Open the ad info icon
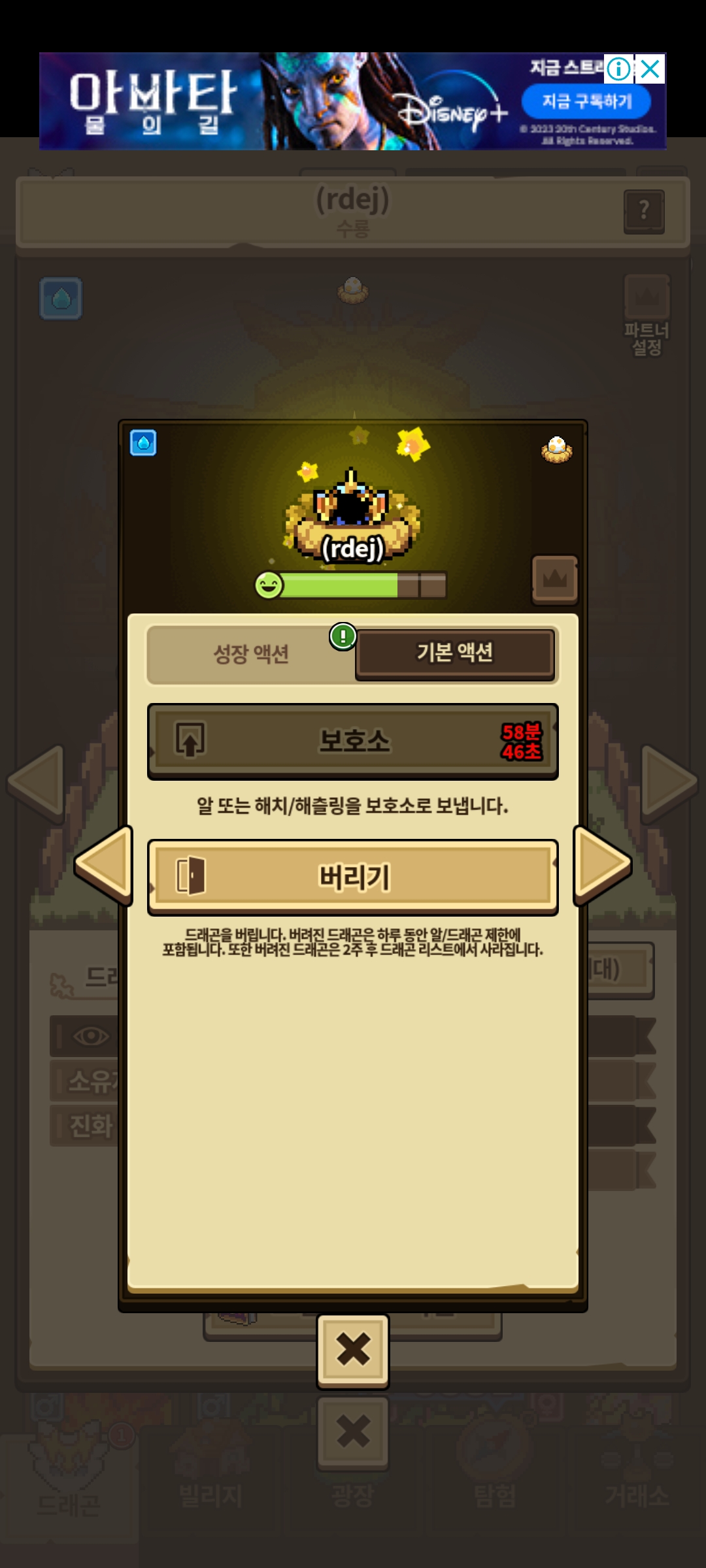Image resolution: width=706 pixels, height=1568 pixels. (x=618, y=69)
